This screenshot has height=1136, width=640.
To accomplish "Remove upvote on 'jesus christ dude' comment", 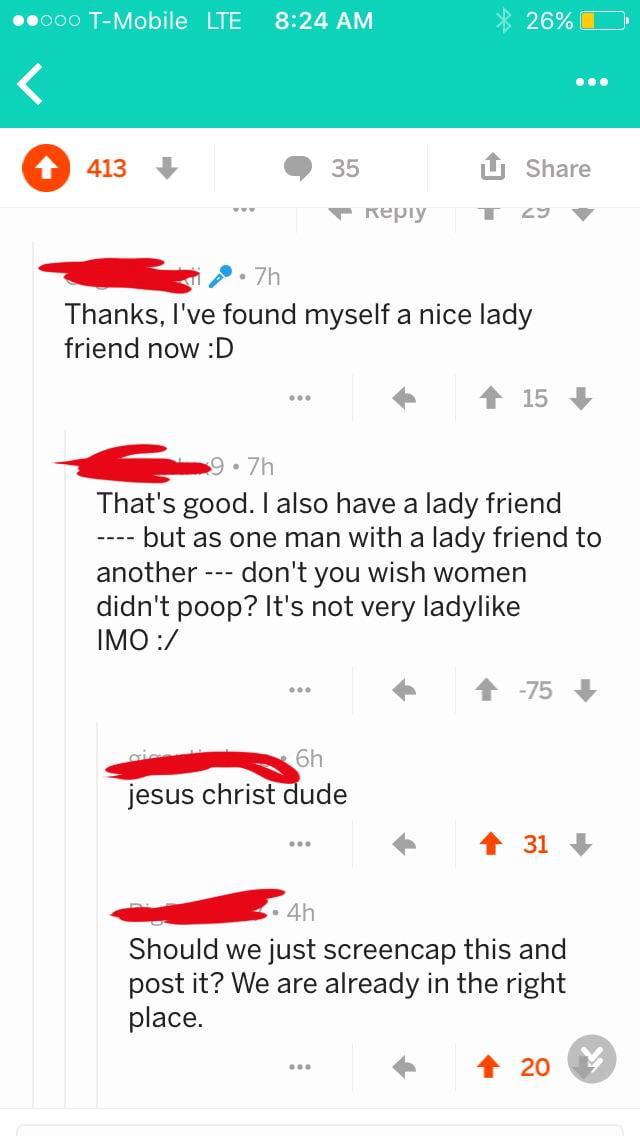I will pos(492,845).
